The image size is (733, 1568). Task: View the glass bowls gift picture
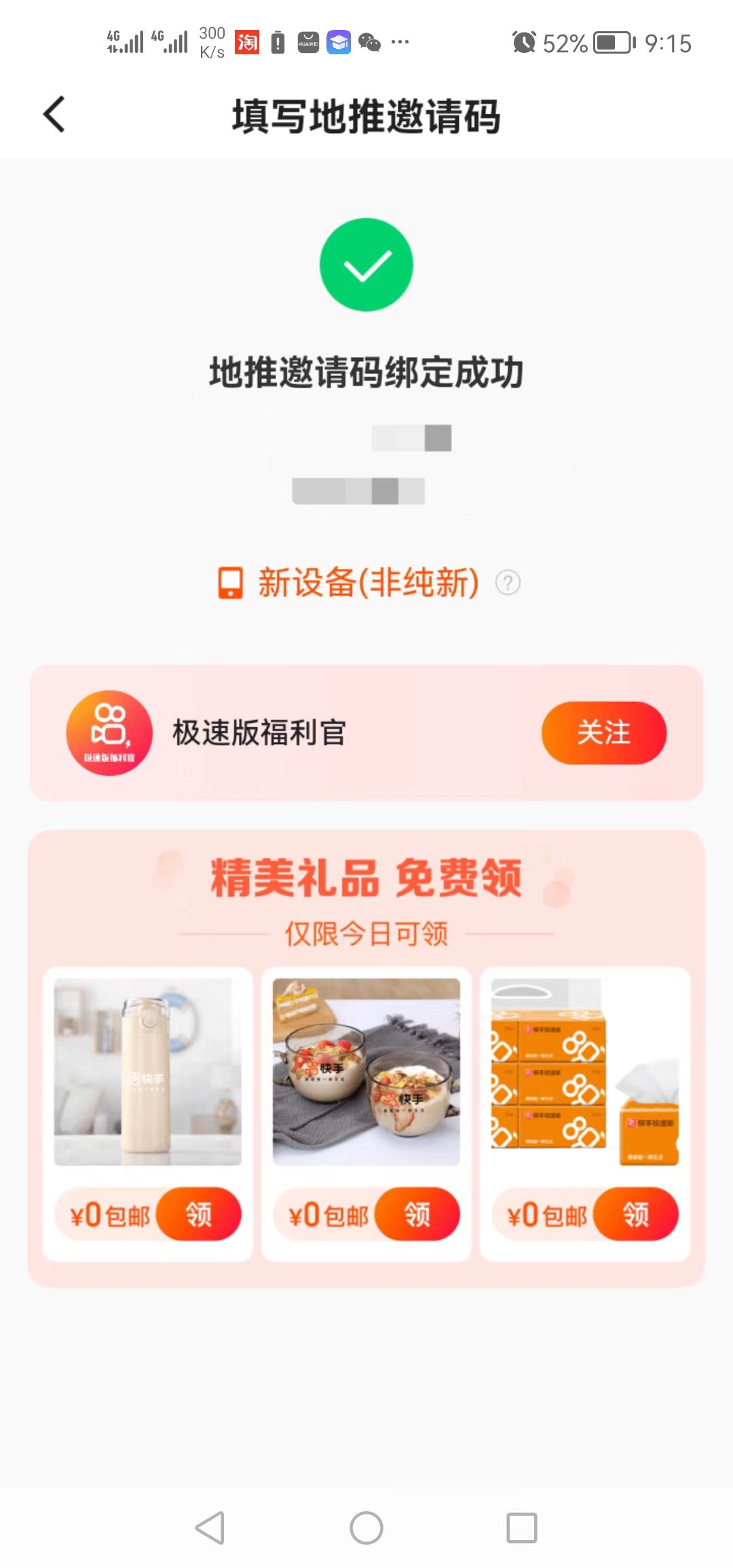click(x=366, y=1072)
